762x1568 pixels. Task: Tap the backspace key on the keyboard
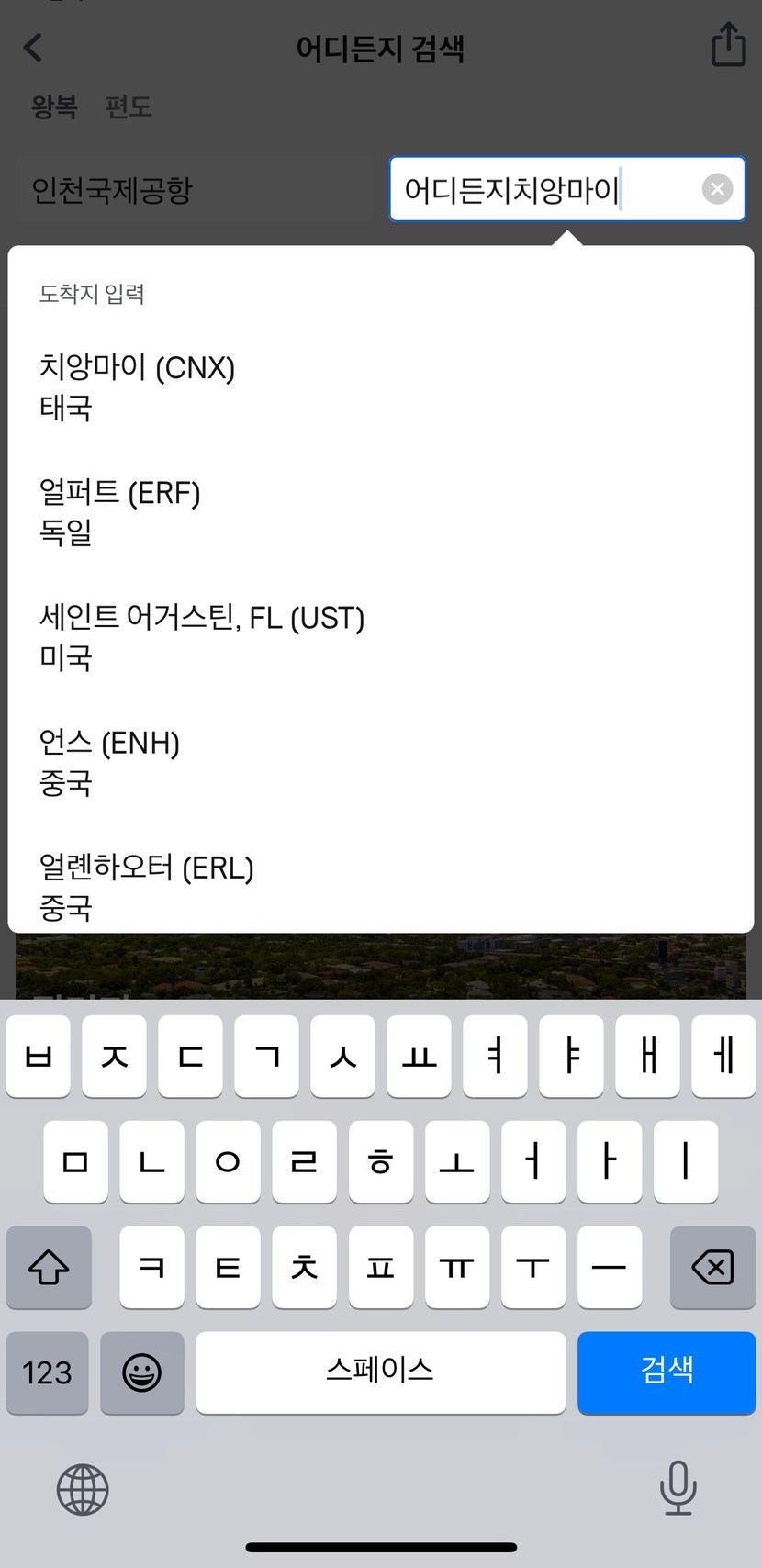click(x=712, y=1268)
